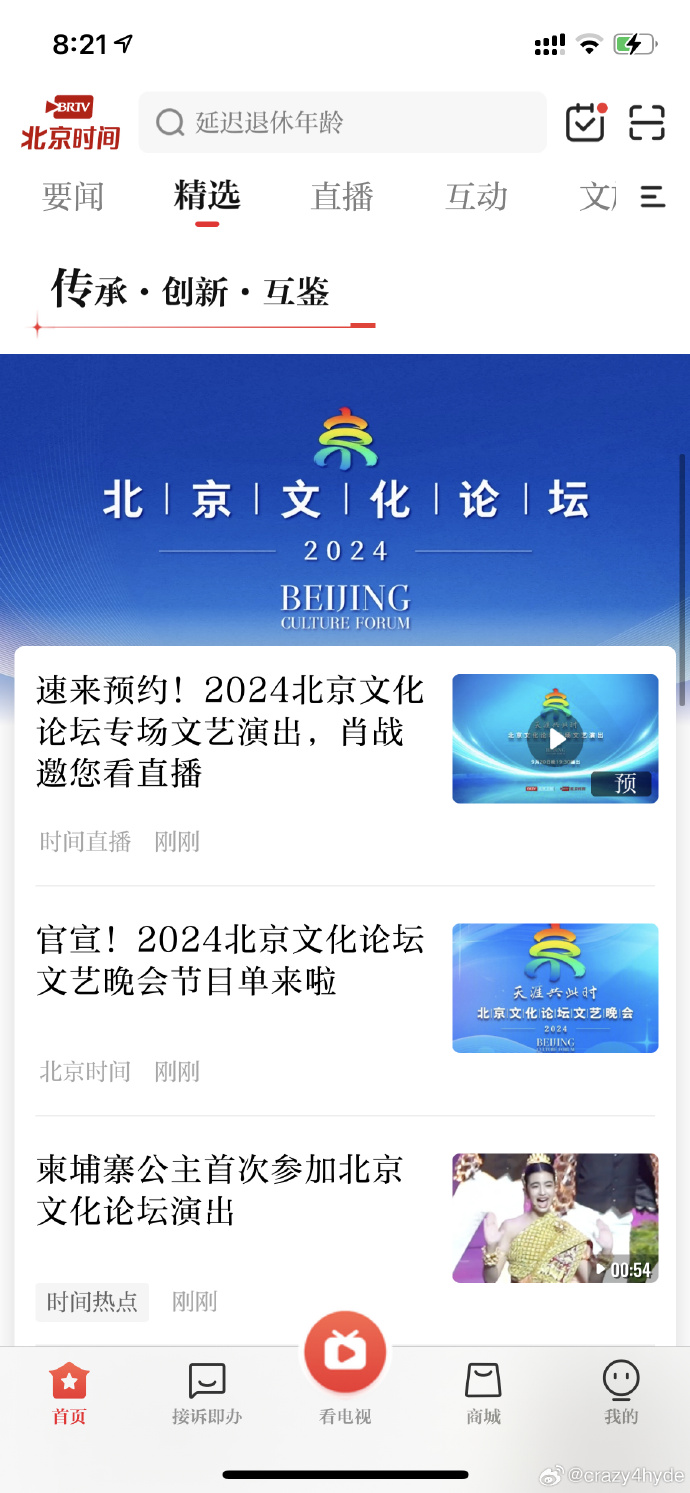Screen dimensions: 690x1493
Task: Select the 时间热点 tag
Action: (x=92, y=1302)
